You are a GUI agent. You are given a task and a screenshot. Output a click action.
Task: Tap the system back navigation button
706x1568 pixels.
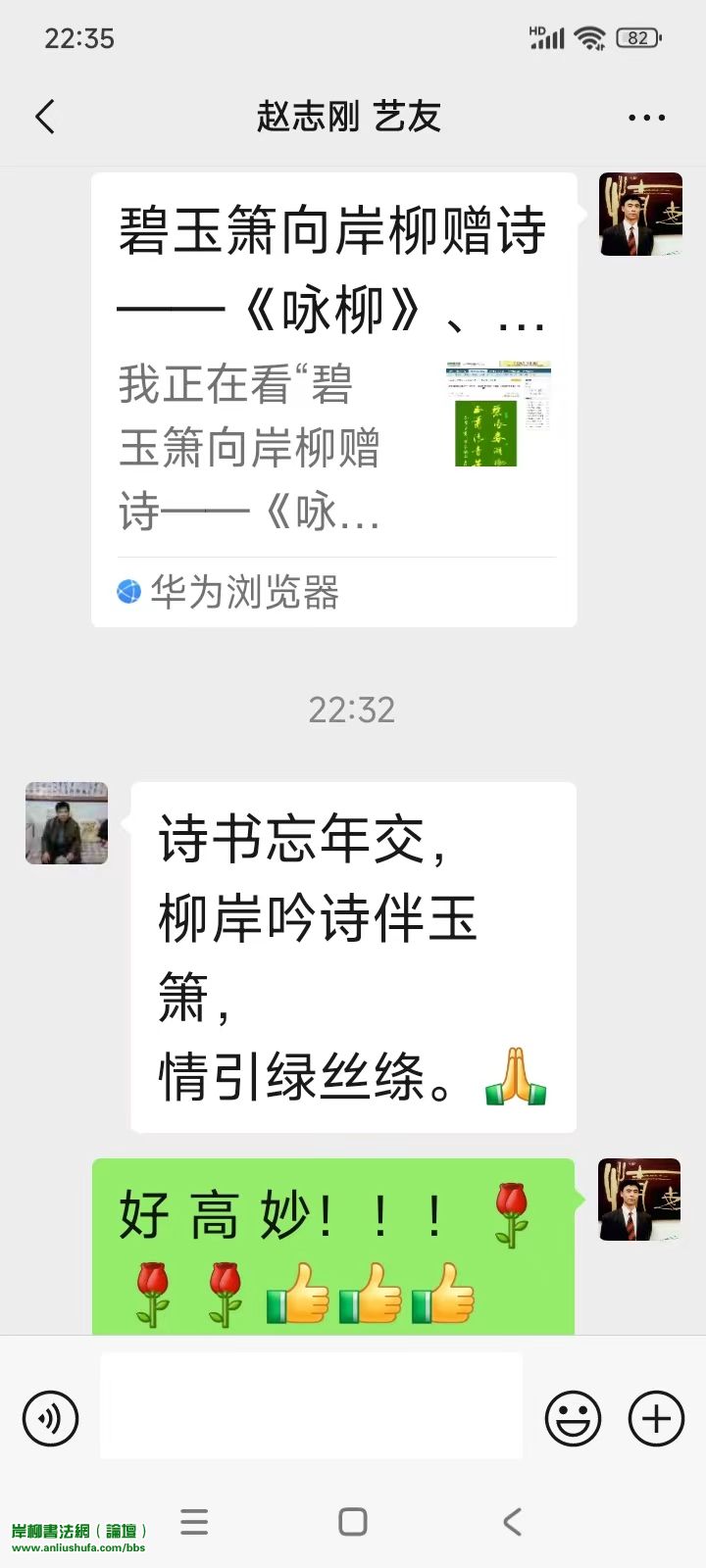(x=511, y=1522)
